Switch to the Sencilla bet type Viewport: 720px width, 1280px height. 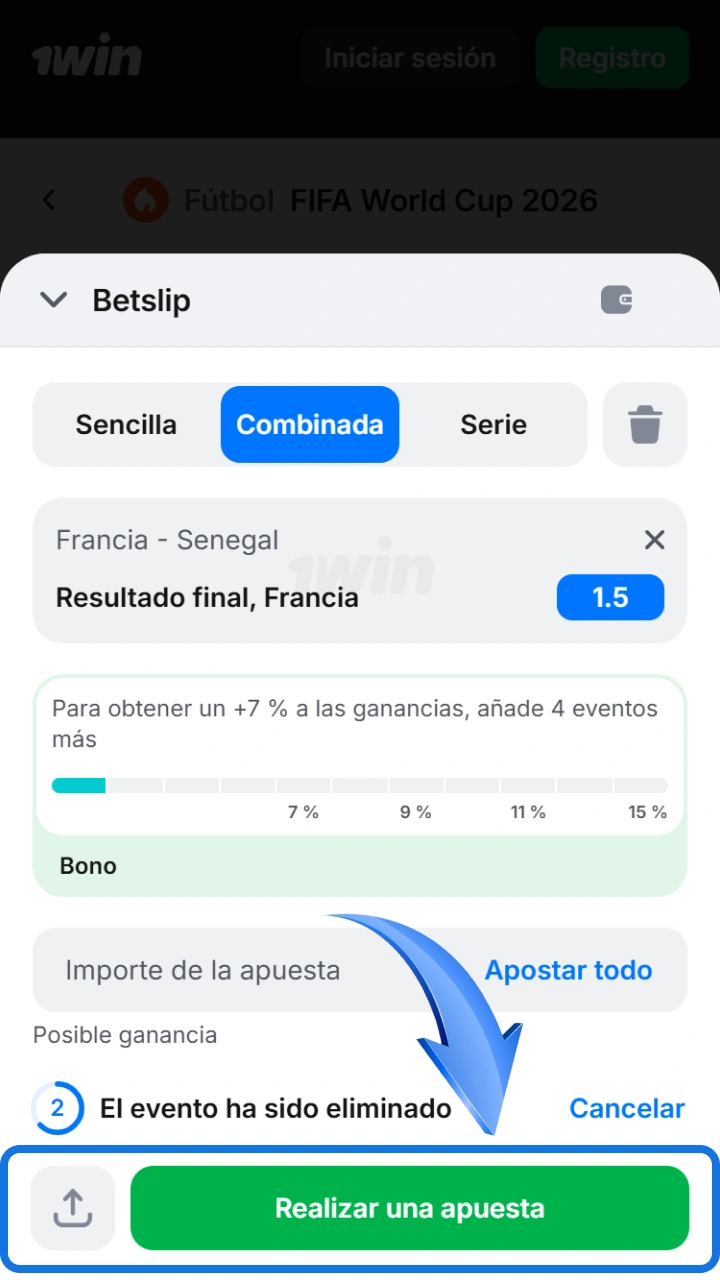tap(126, 424)
